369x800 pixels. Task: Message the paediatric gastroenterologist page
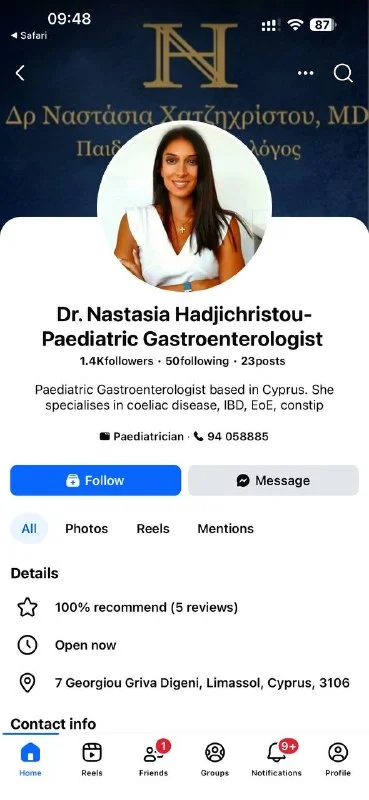click(x=273, y=480)
